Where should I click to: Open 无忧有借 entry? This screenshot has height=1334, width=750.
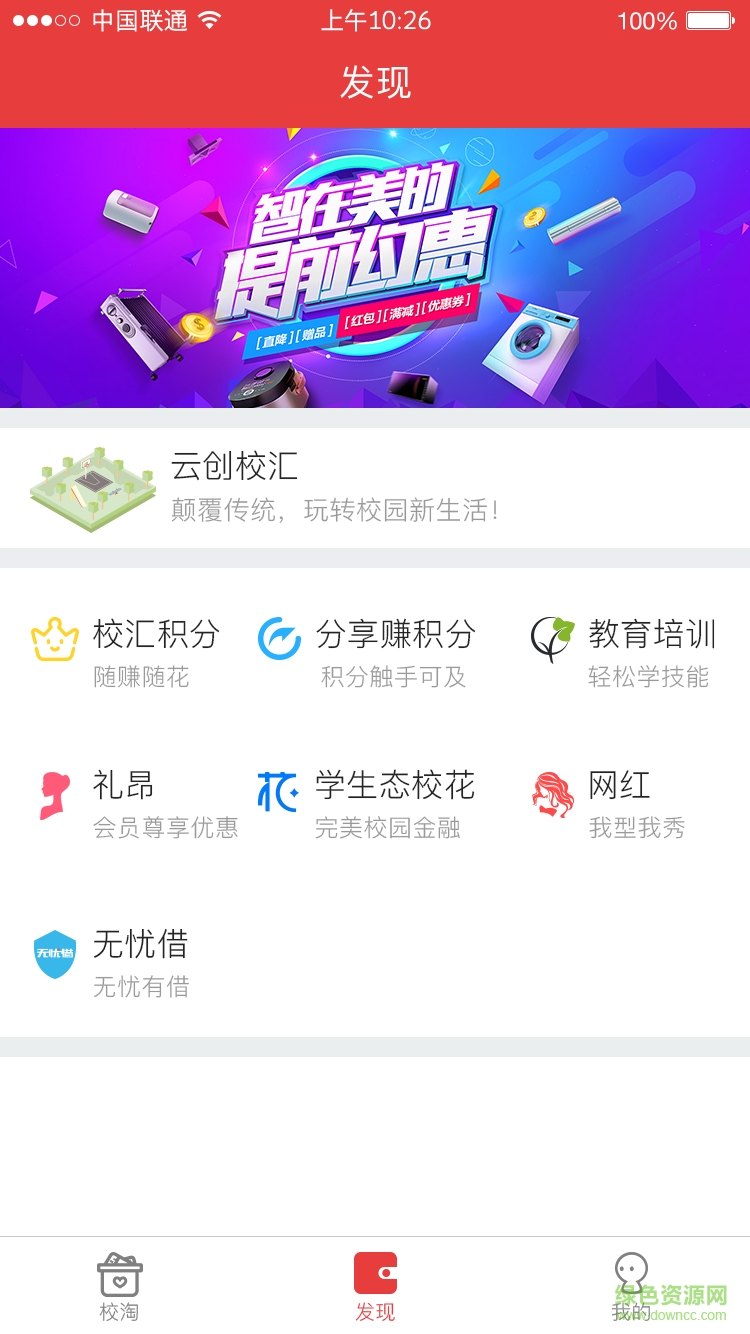(141, 986)
